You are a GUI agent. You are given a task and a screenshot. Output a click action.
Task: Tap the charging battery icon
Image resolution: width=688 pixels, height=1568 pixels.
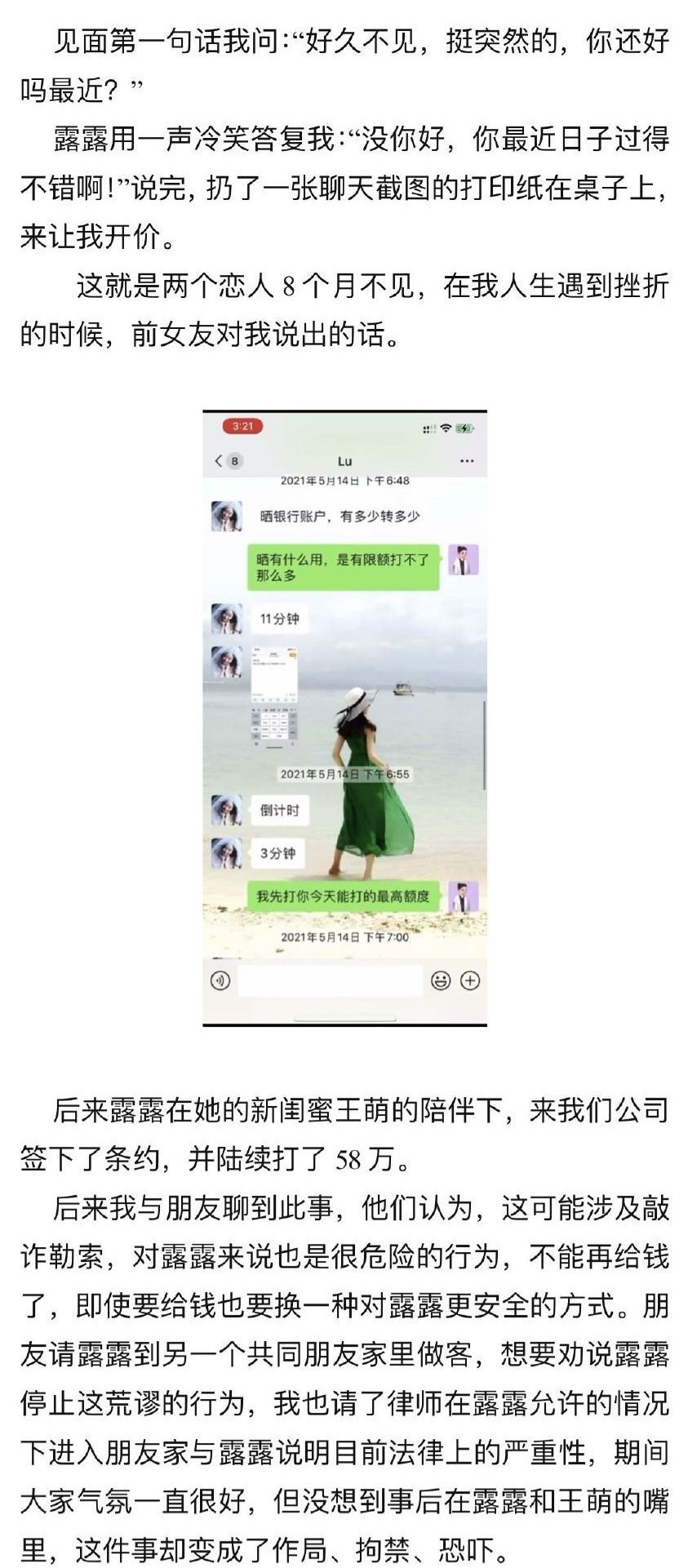463,428
